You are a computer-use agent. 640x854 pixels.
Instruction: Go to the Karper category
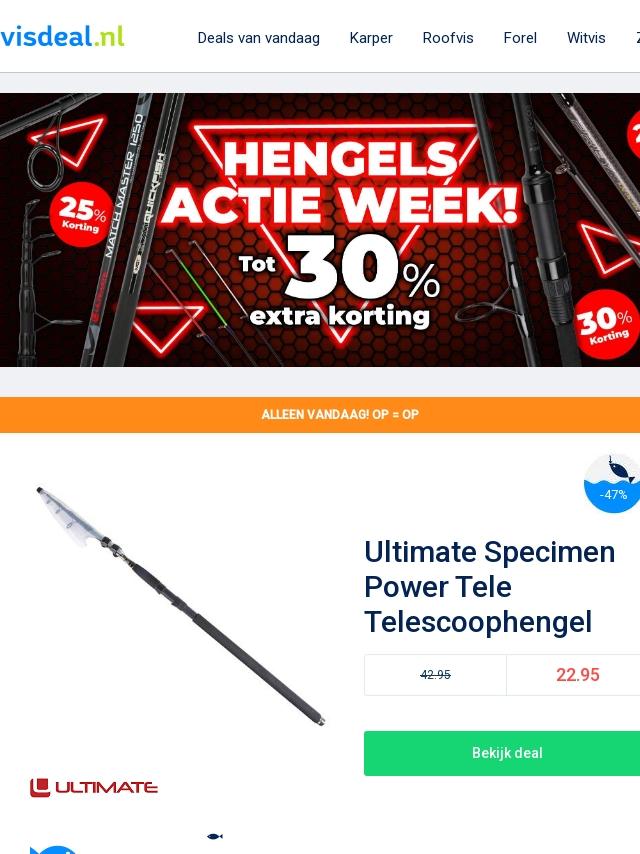[371, 38]
